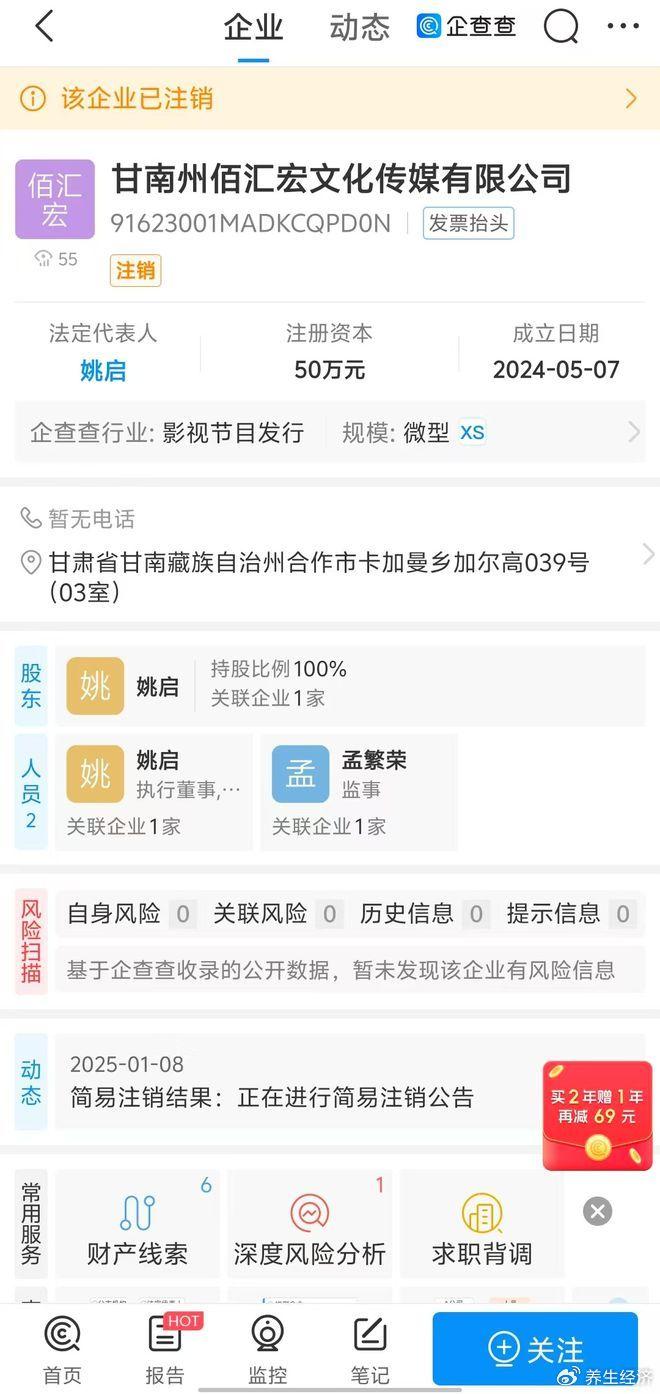Open 财产线索 service
Viewport: 660px width, 1394px height.
[137, 1224]
